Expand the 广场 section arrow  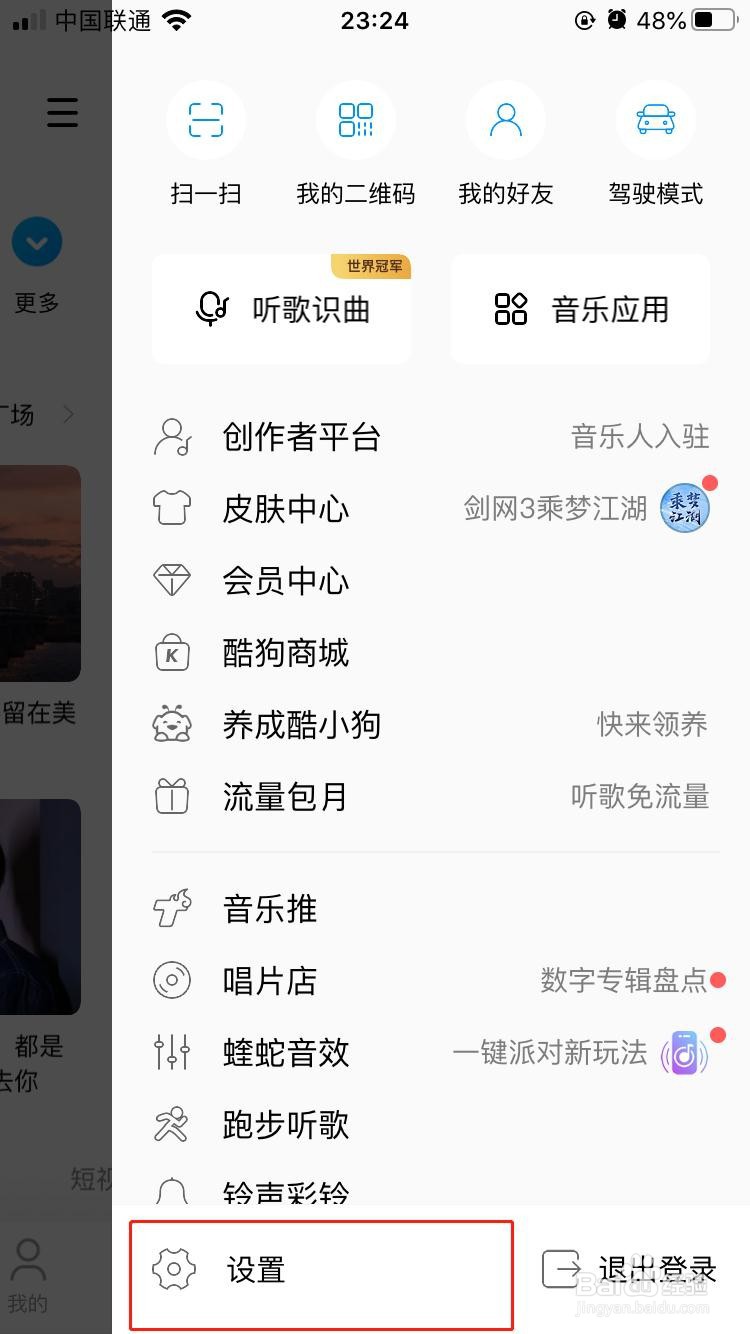click(x=67, y=414)
